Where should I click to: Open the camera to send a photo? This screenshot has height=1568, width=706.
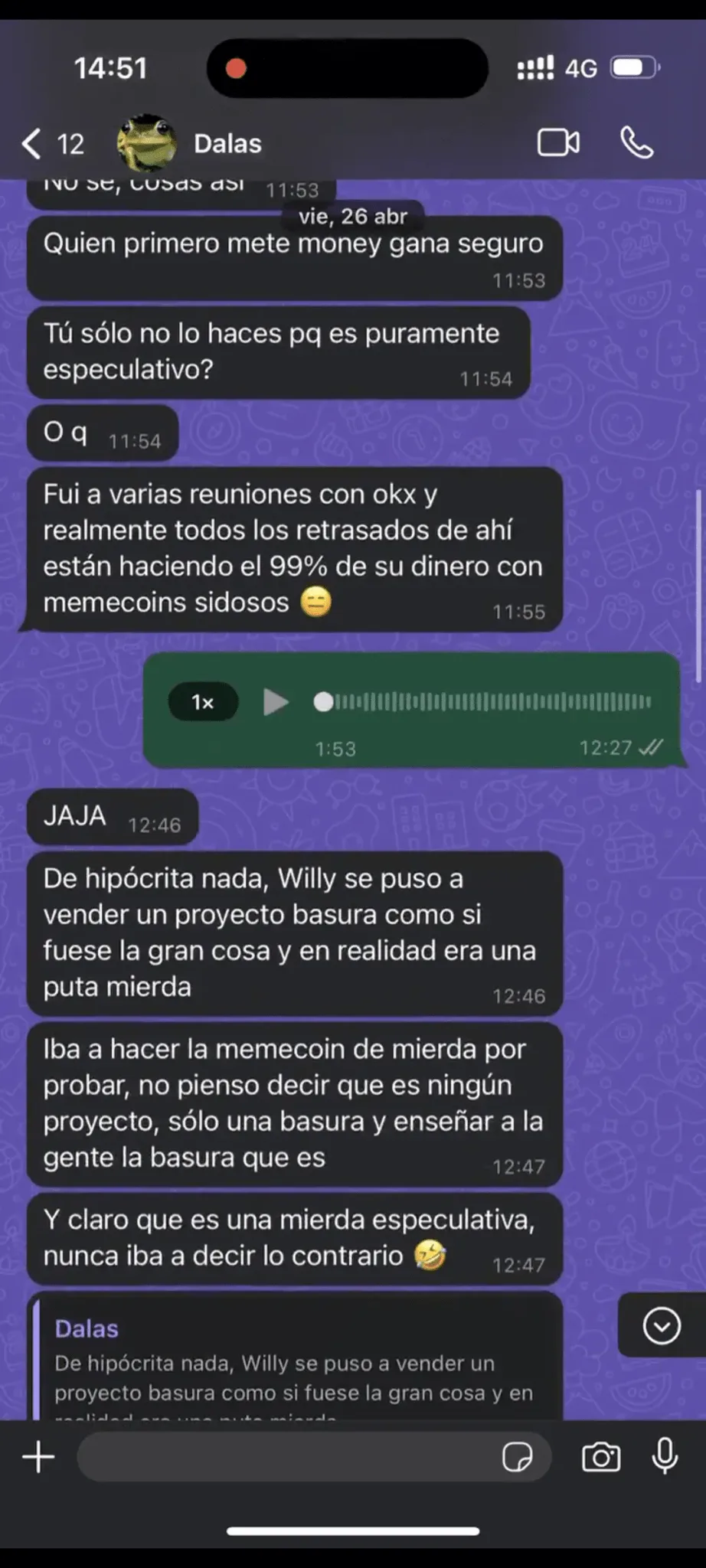601,1457
